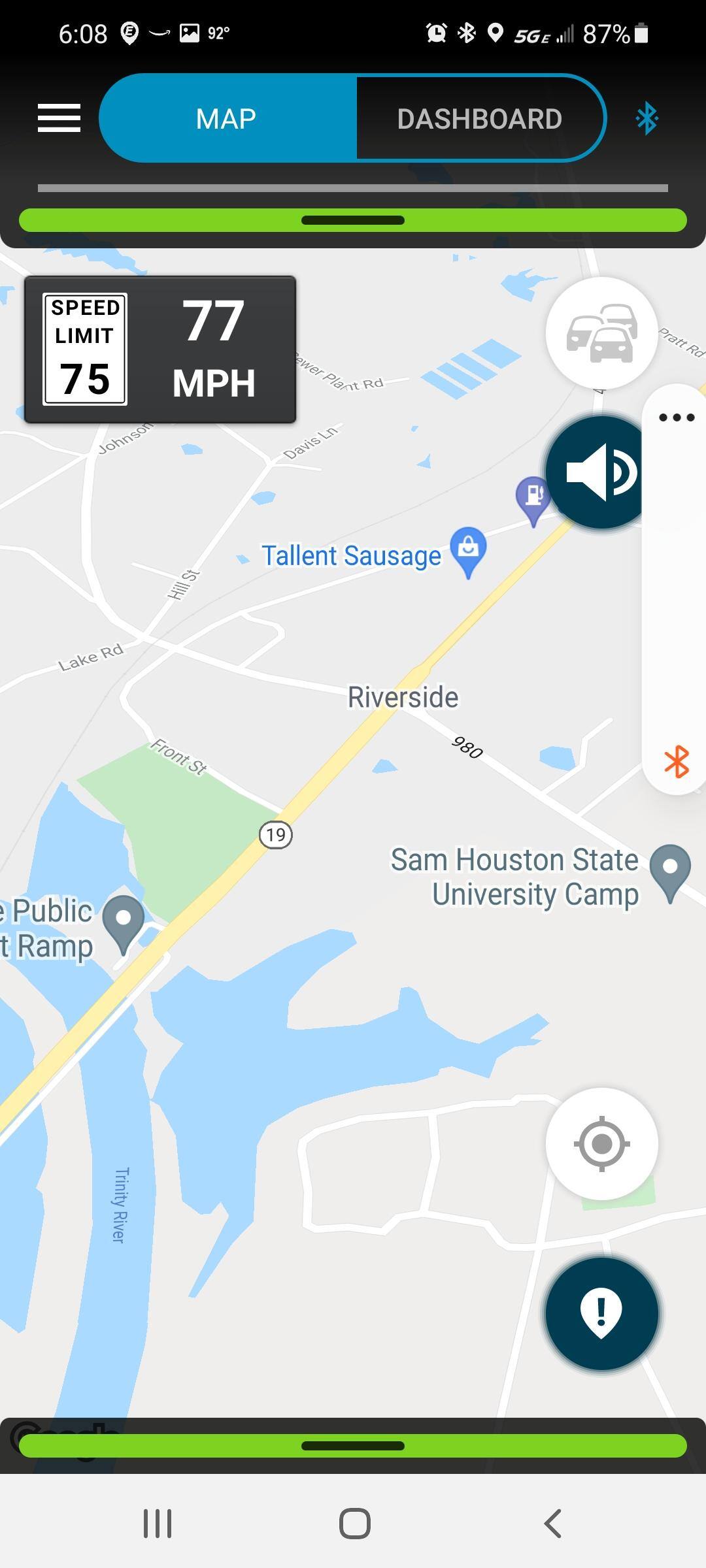Select the Map tab
706x1568 pixels.
click(x=226, y=118)
